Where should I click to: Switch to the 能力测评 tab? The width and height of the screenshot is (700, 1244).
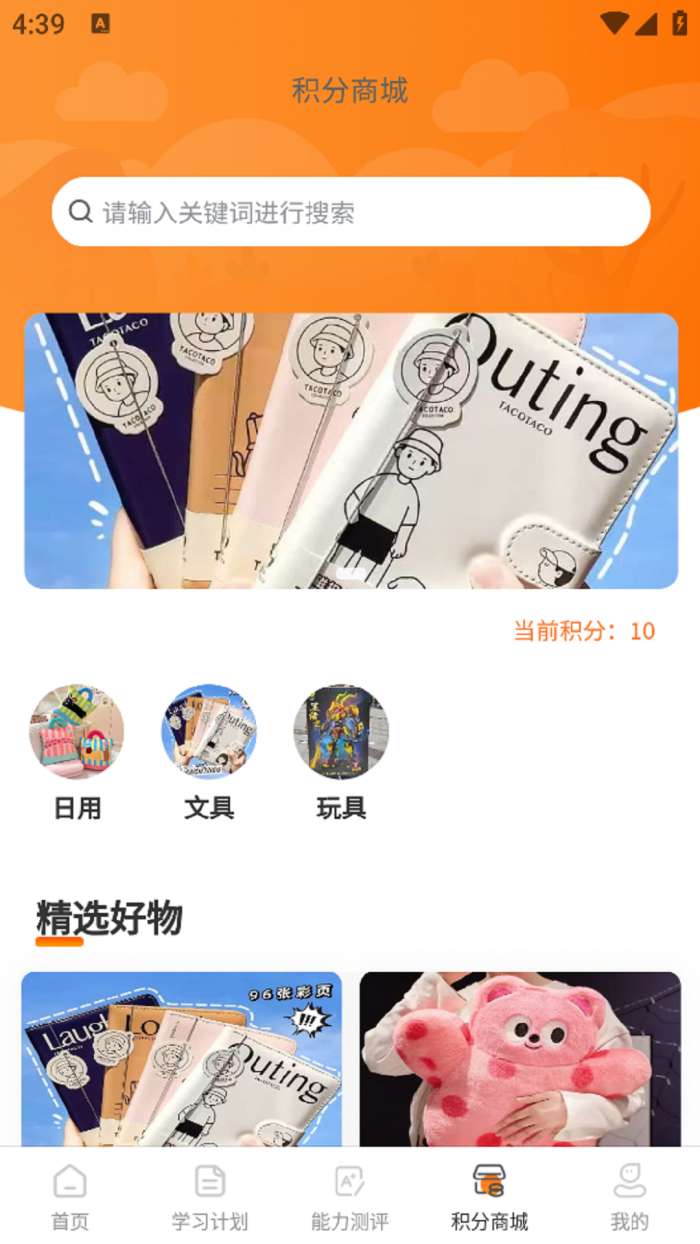tap(350, 1196)
